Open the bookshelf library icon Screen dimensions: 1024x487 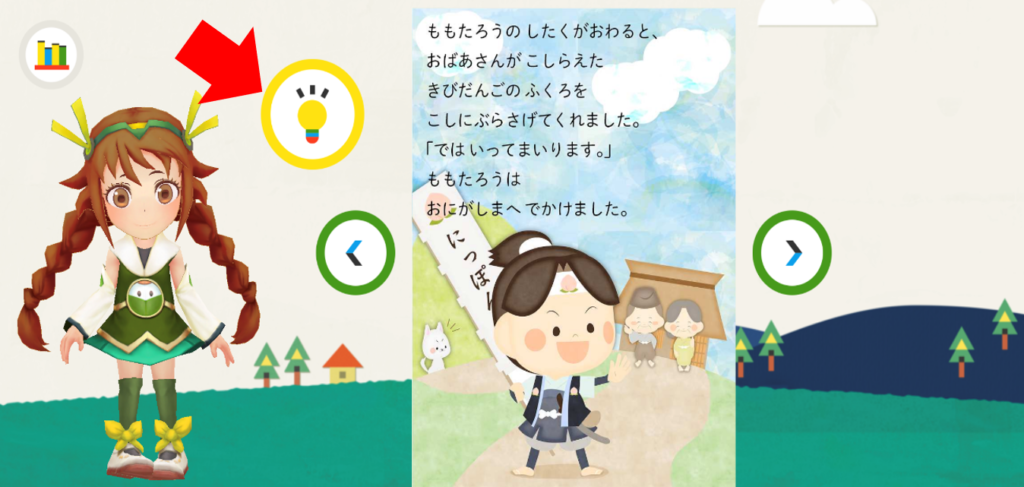[x=51, y=54]
